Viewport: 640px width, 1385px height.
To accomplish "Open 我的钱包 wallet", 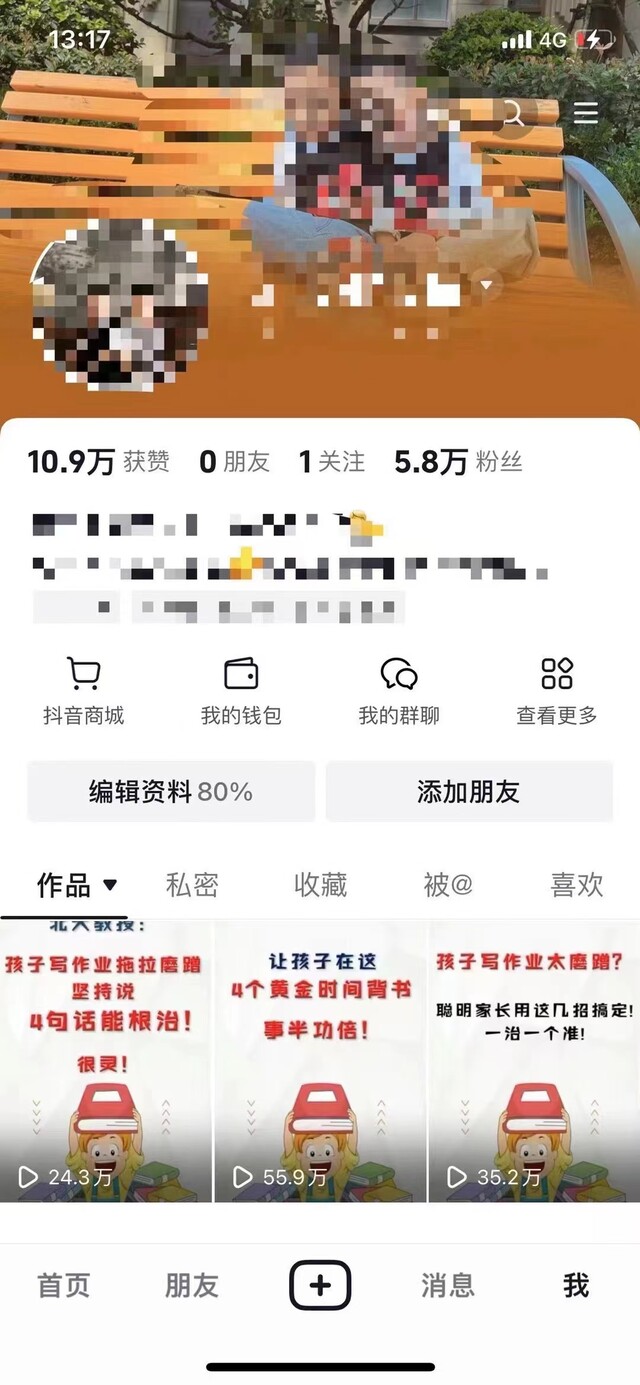I will point(241,691).
